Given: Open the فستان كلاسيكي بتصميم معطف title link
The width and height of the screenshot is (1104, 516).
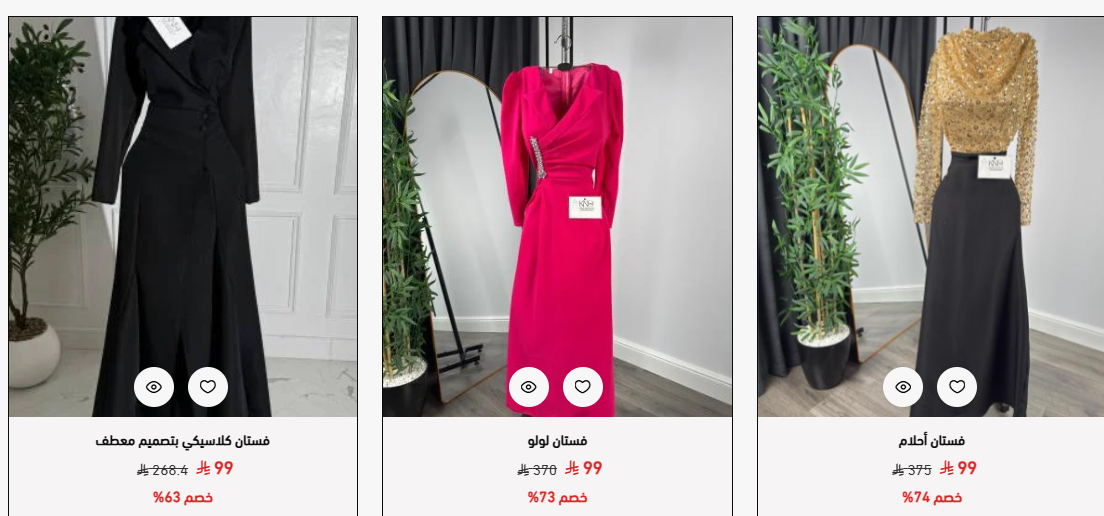Looking at the screenshot, I should coord(183,441).
